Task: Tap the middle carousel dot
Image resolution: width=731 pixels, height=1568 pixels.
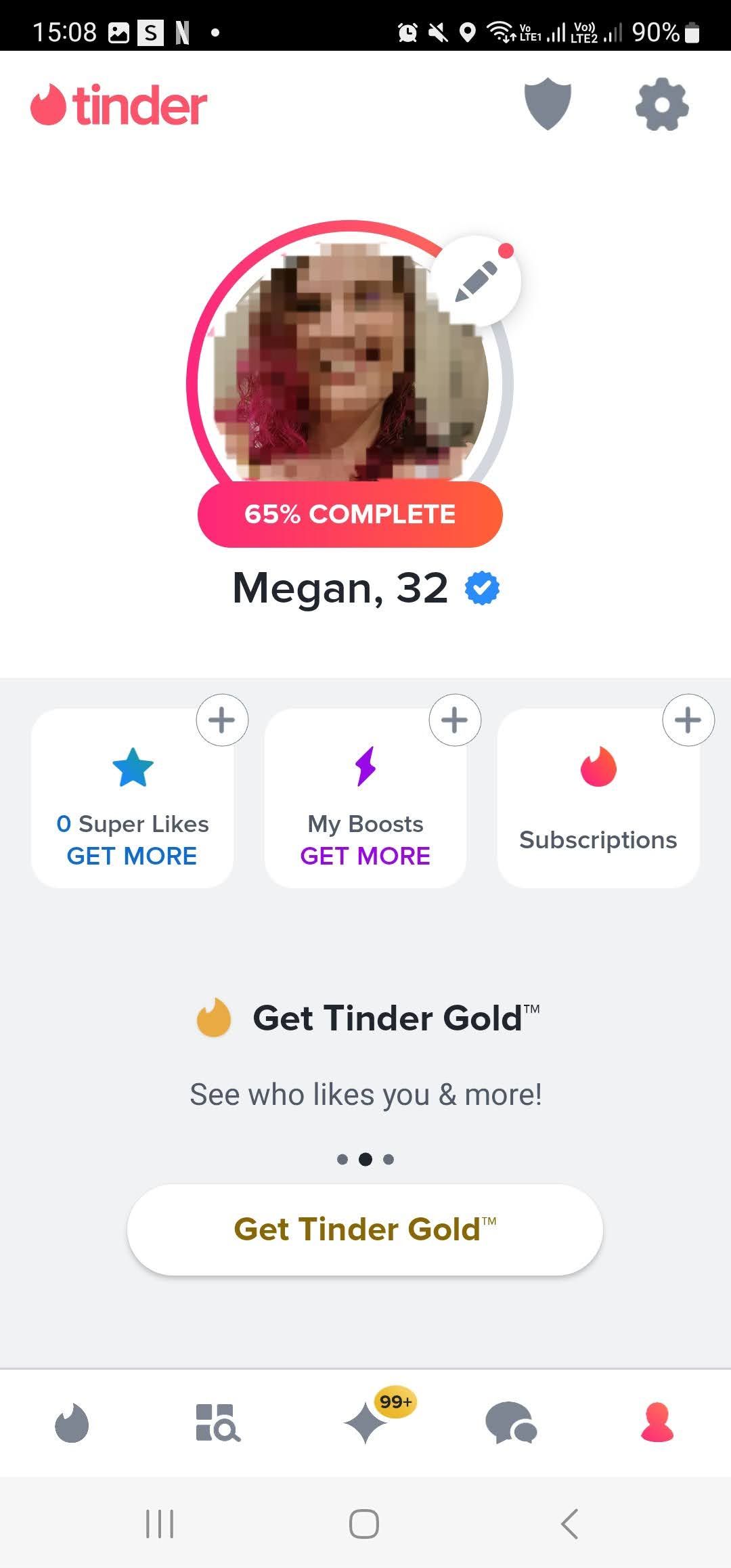Action: (x=365, y=1159)
